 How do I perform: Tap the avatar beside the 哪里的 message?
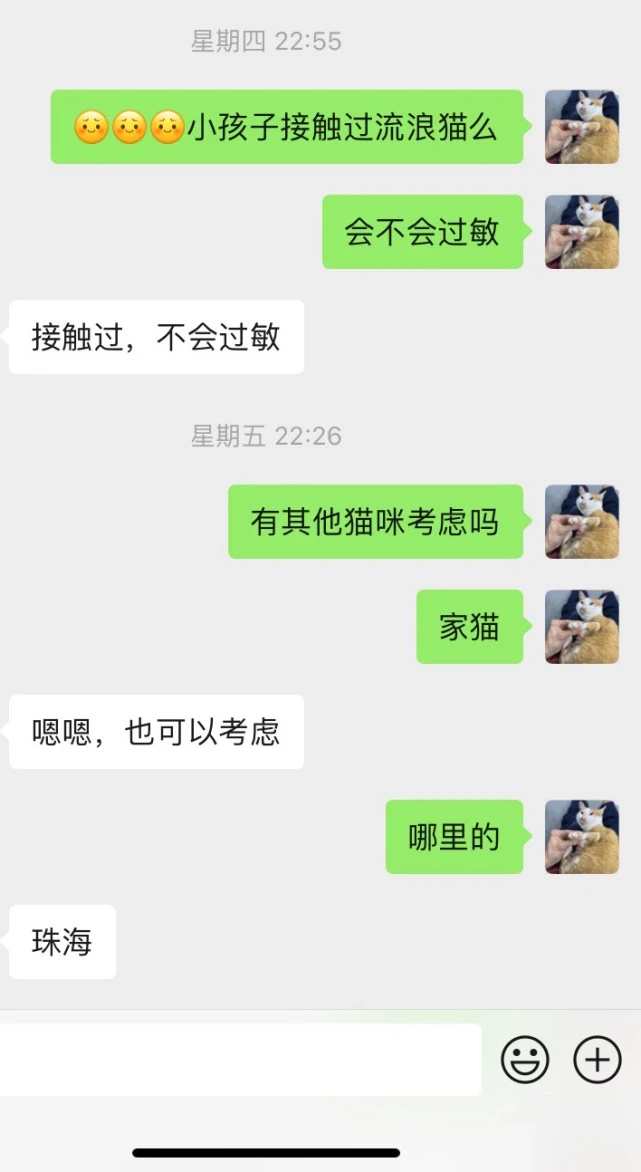(x=581, y=837)
